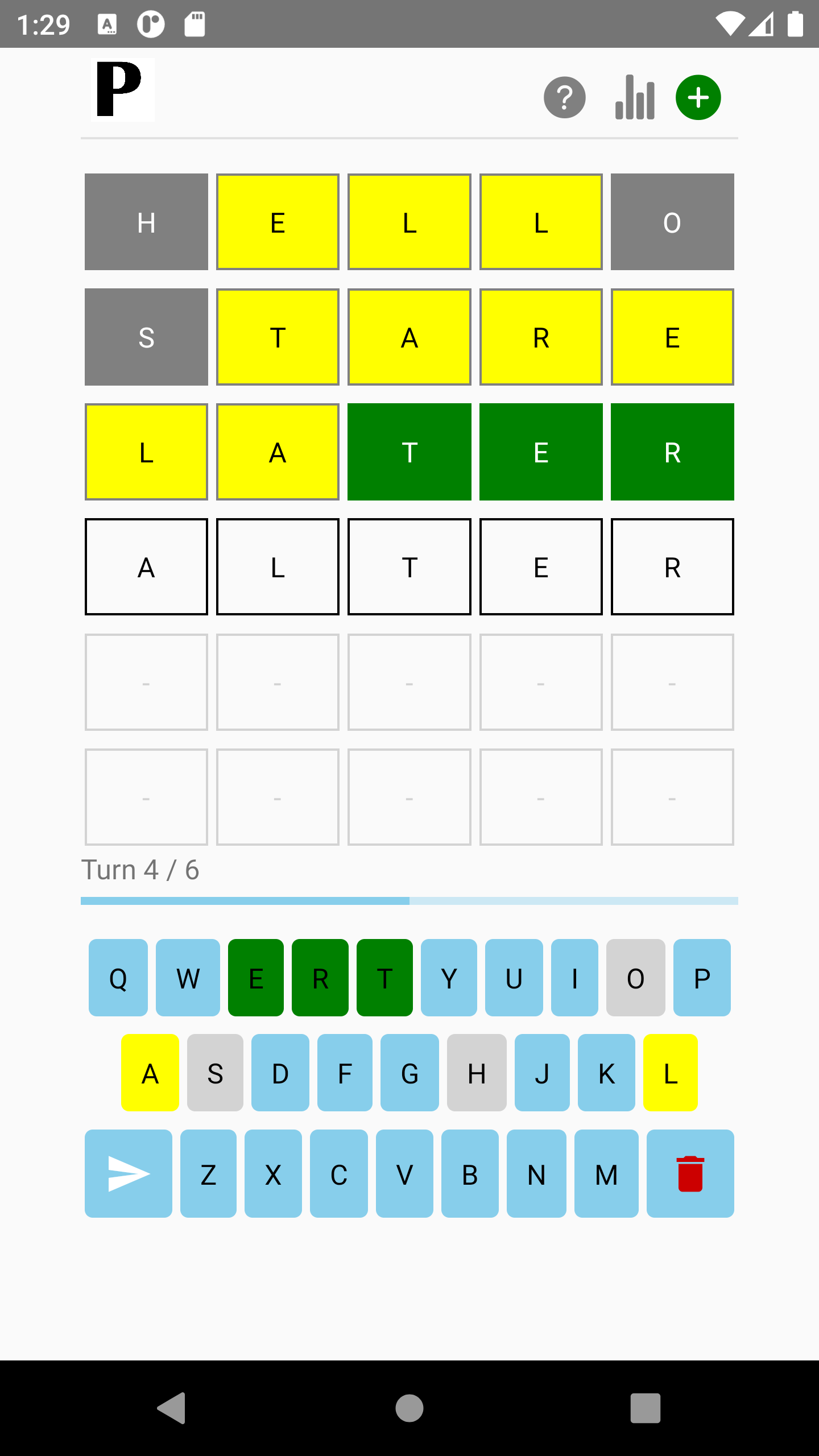Tap the Z key
819x1456 pixels.
coord(208,1173)
